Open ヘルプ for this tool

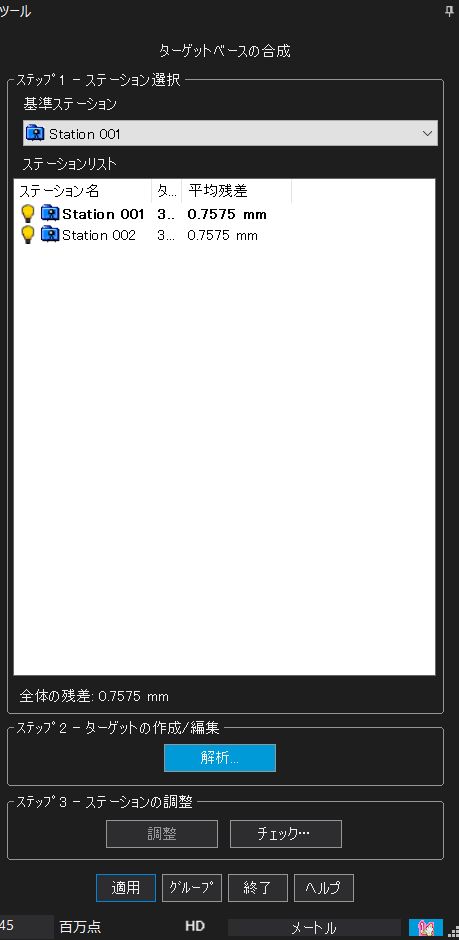pos(324,888)
